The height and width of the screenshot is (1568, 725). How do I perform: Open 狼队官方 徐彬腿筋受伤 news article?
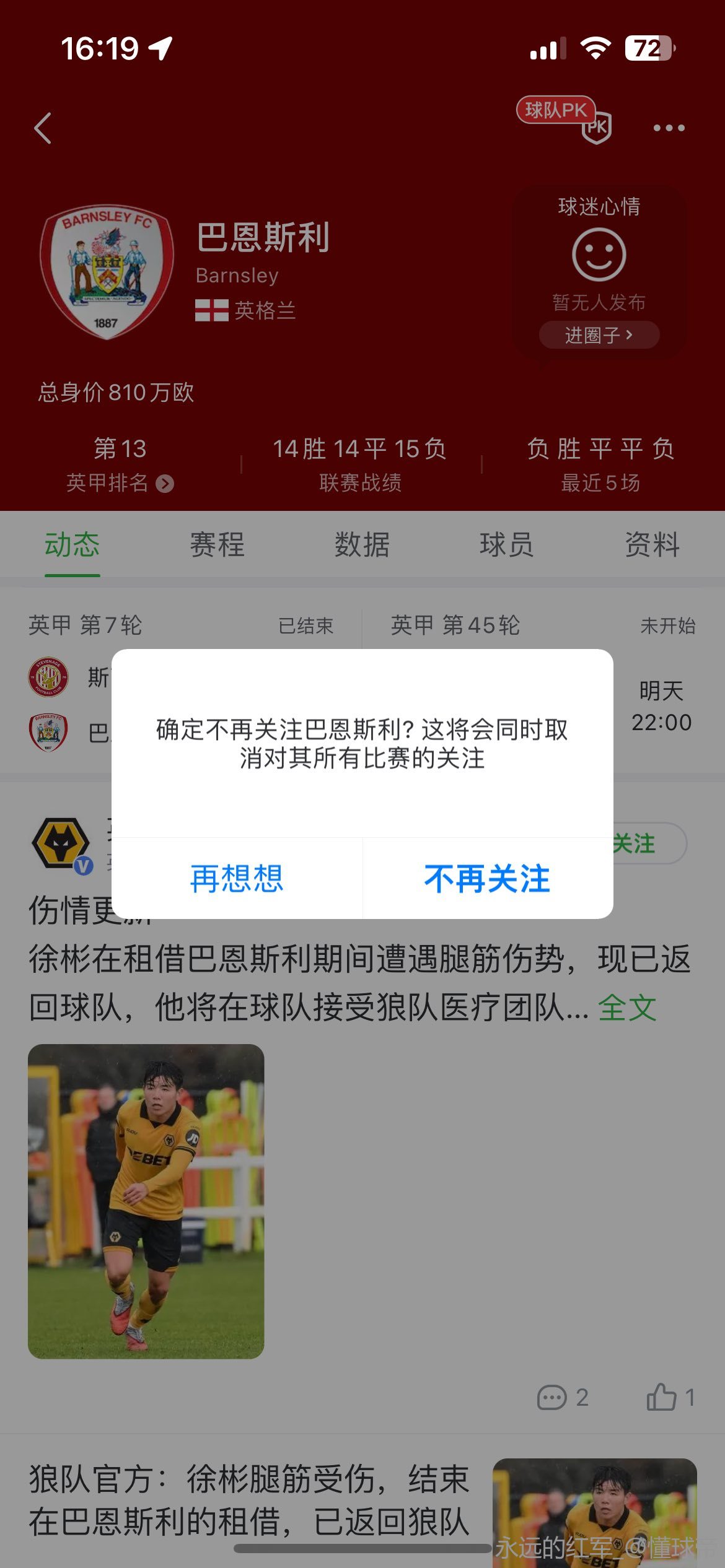pyautogui.click(x=248, y=1500)
